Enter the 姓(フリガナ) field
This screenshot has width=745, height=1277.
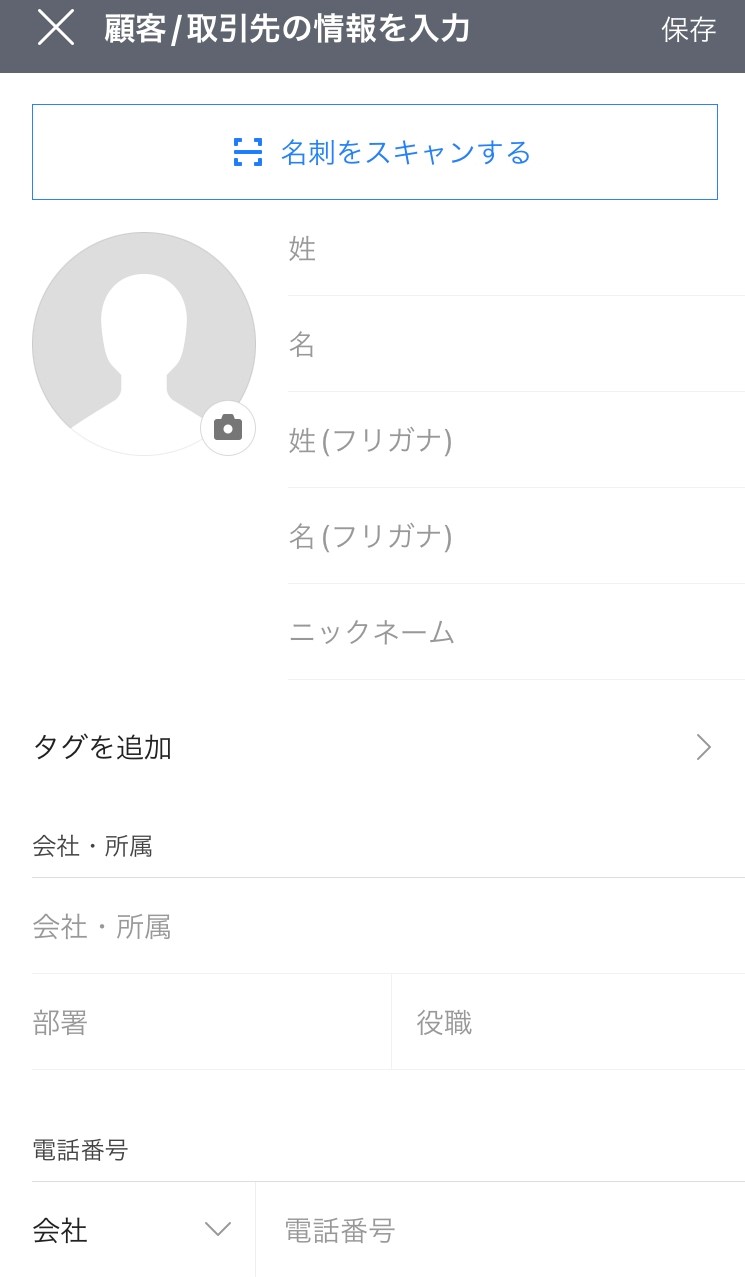point(515,440)
